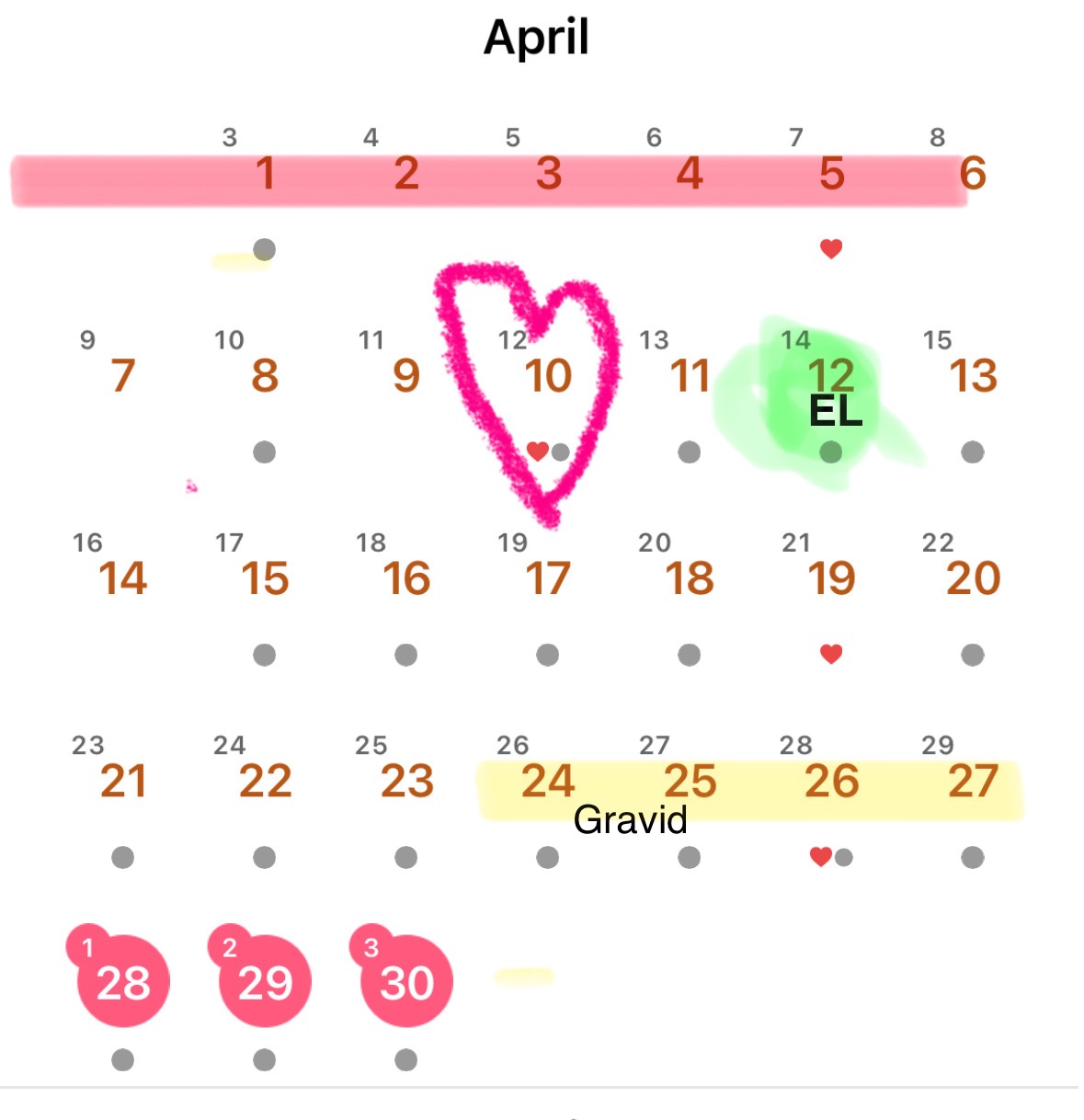Select April 27 date
The image size is (1084, 1120).
tap(973, 782)
